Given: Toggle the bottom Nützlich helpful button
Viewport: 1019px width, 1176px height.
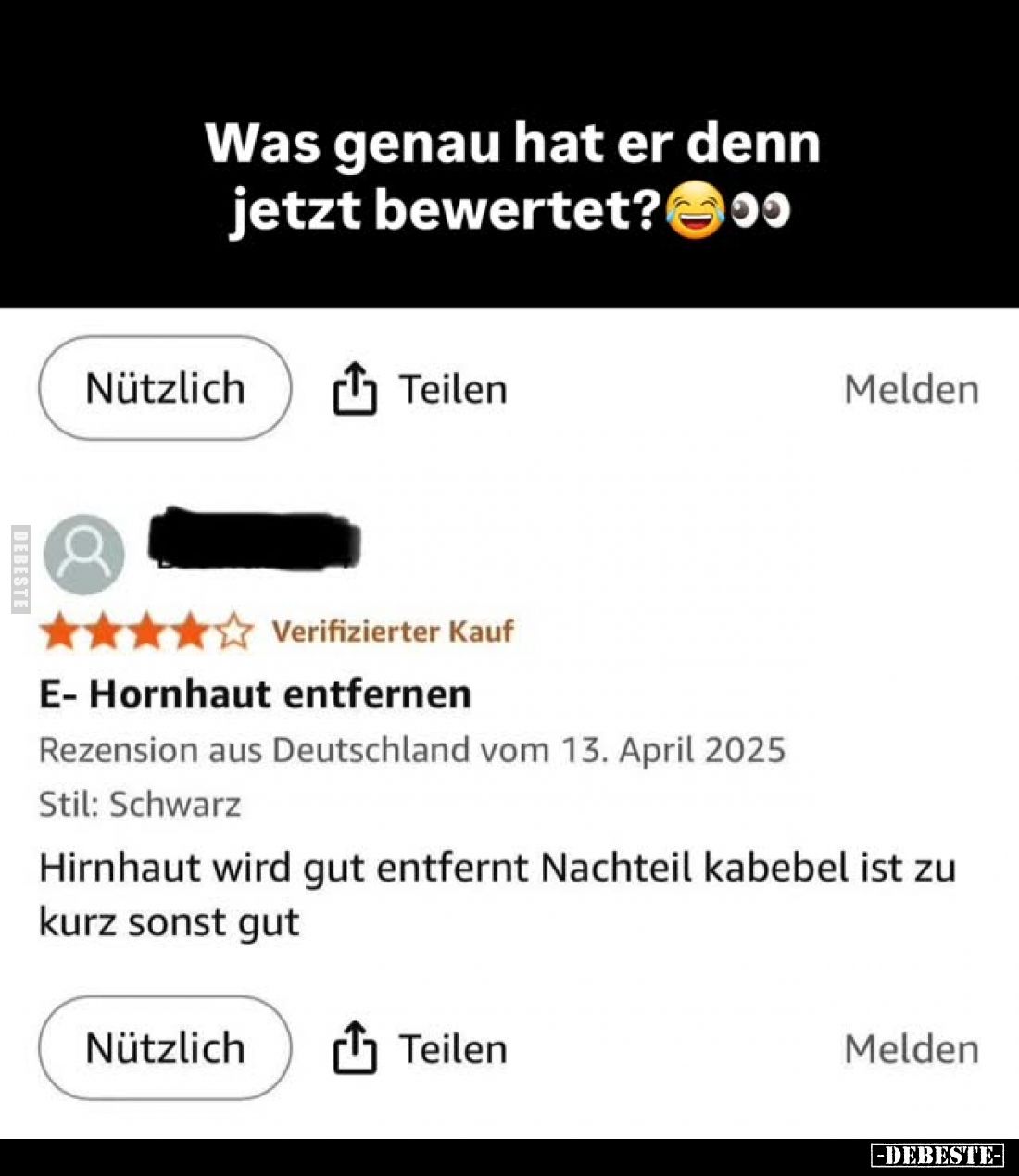Looking at the screenshot, I should coord(165,1049).
